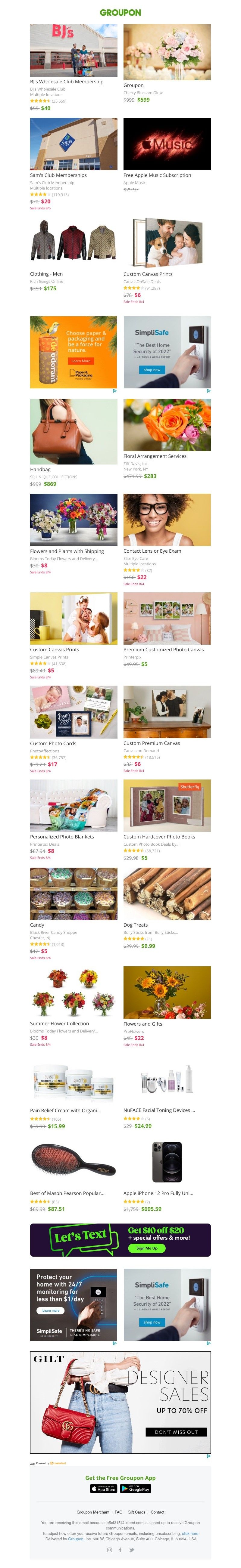The height and width of the screenshot is (1568, 241).
Task: Open Custom Photo Cards deal
Action: [53, 743]
